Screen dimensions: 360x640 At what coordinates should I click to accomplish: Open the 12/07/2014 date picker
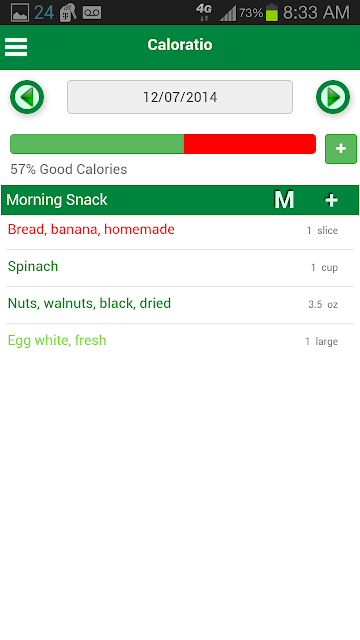click(180, 97)
